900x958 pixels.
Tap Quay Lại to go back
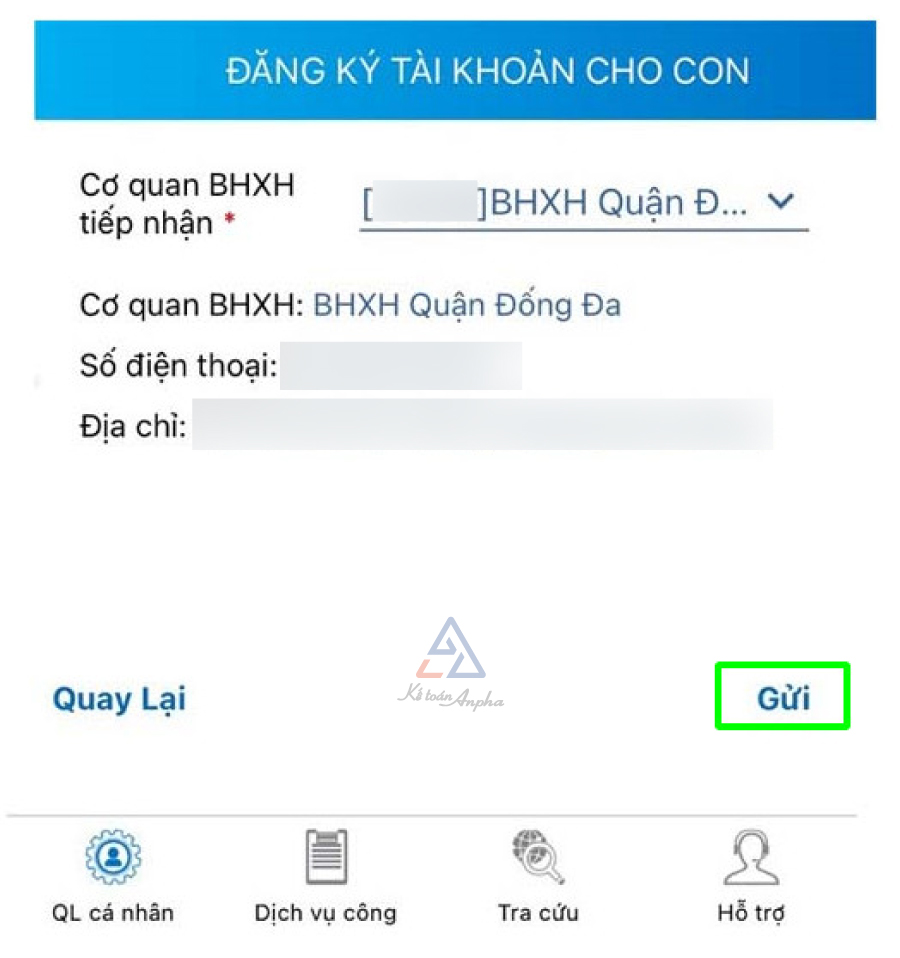[x=119, y=698]
